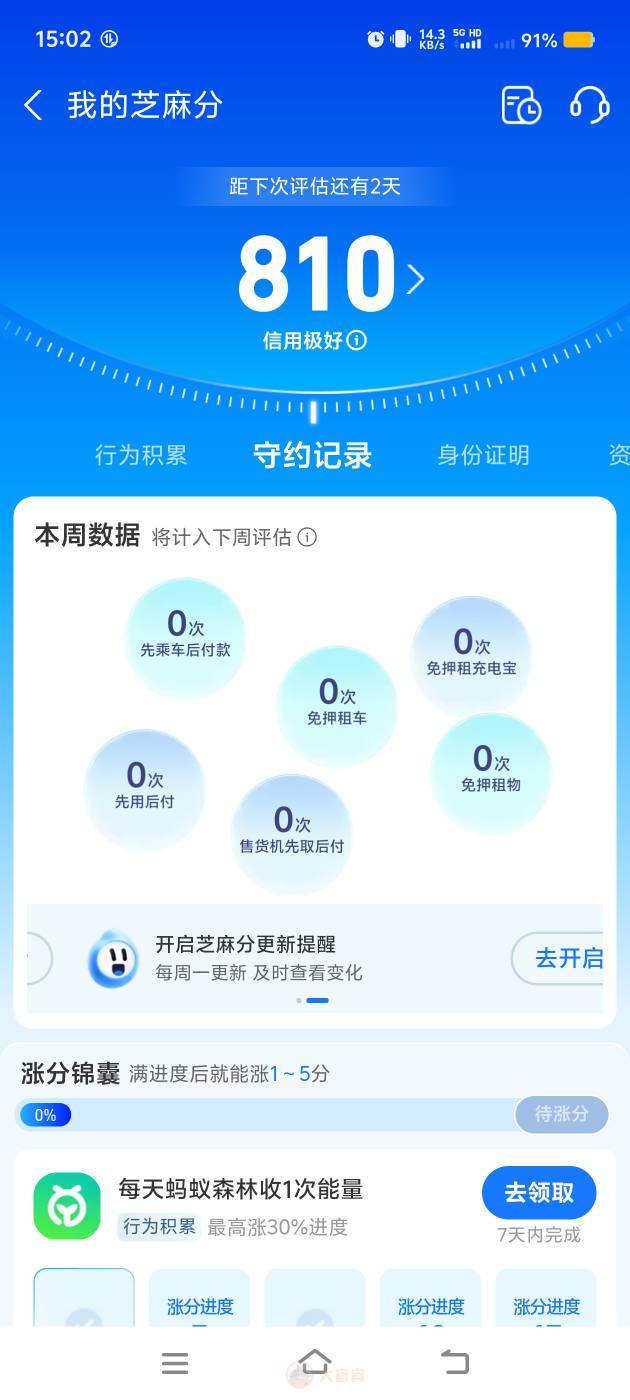
Task: Go to the system home screen
Action: coord(315,1362)
